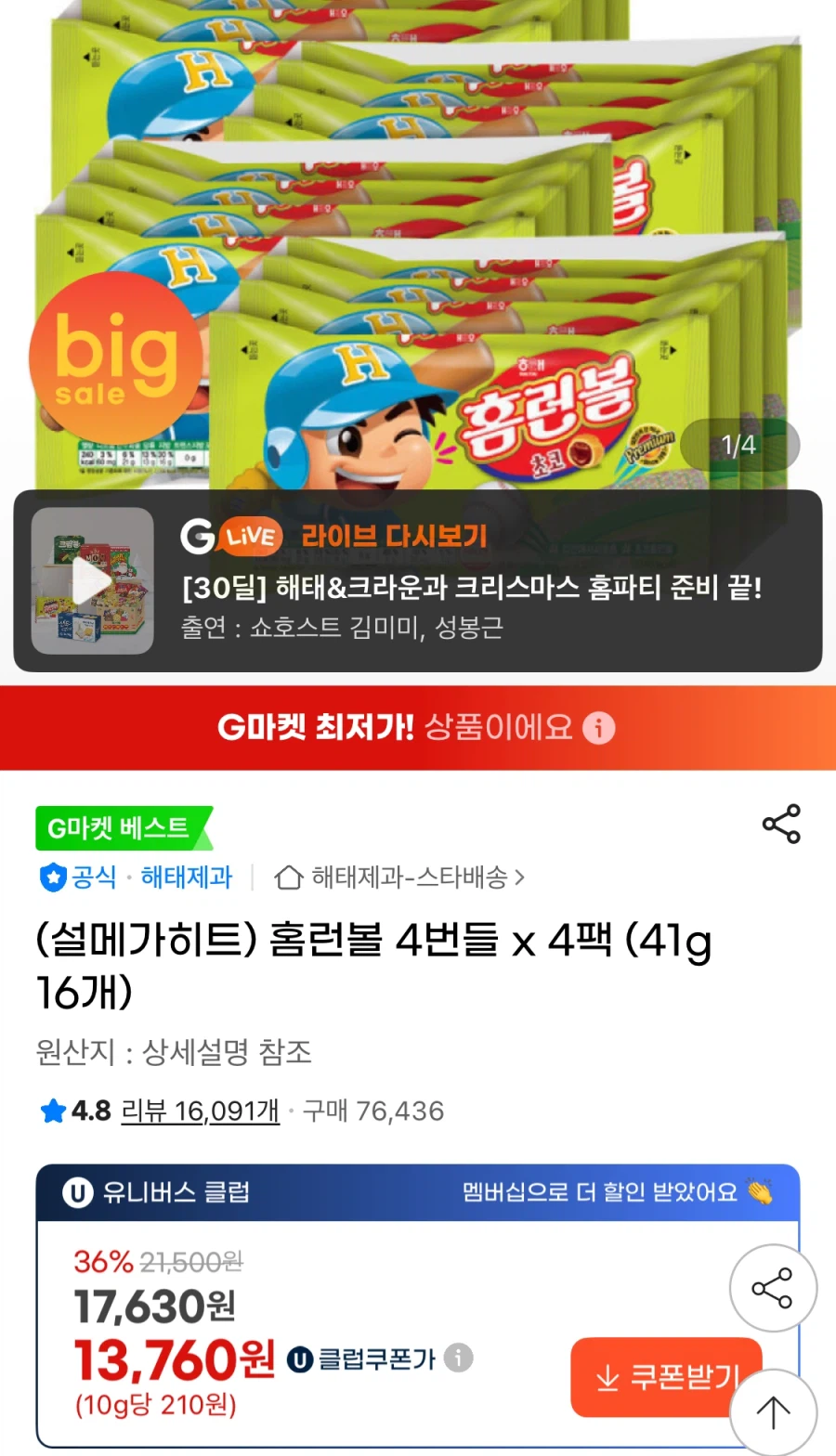Image resolution: width=836 pixels, height=1456 pixels.
Task: Click the star rating icon
Action: click(x=51, y=1111)
